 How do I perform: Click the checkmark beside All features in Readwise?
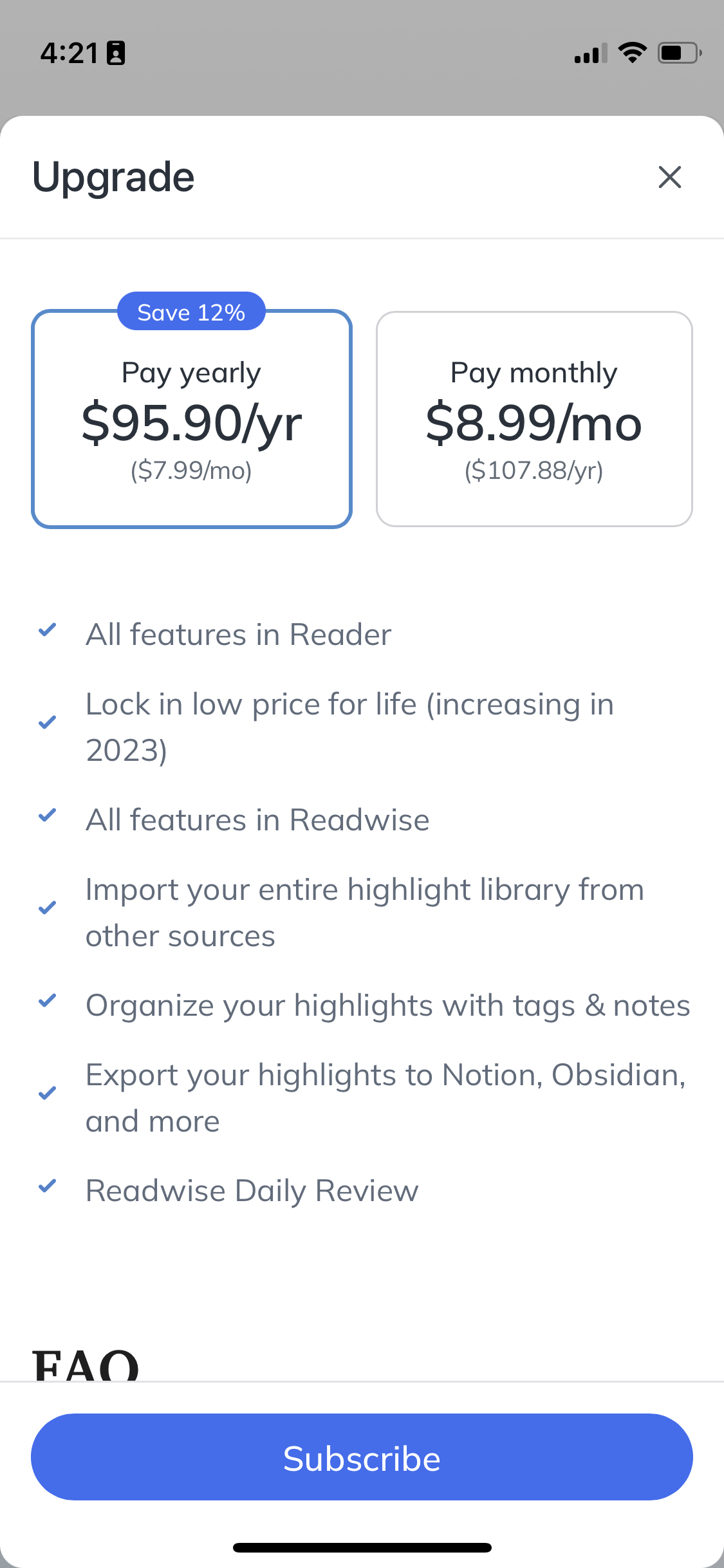click(48, 816)
